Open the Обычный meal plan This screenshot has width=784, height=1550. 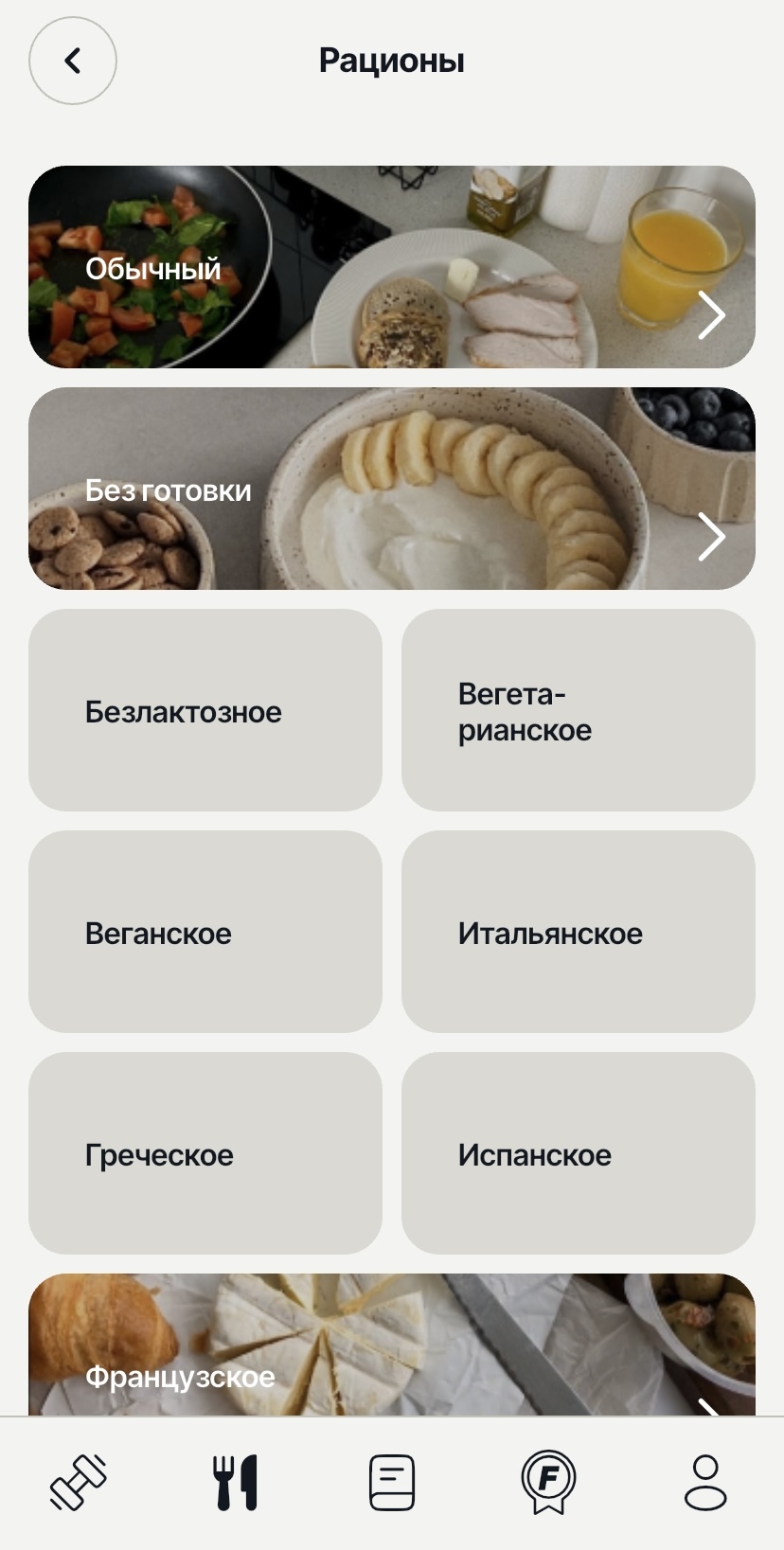[392, 267]
